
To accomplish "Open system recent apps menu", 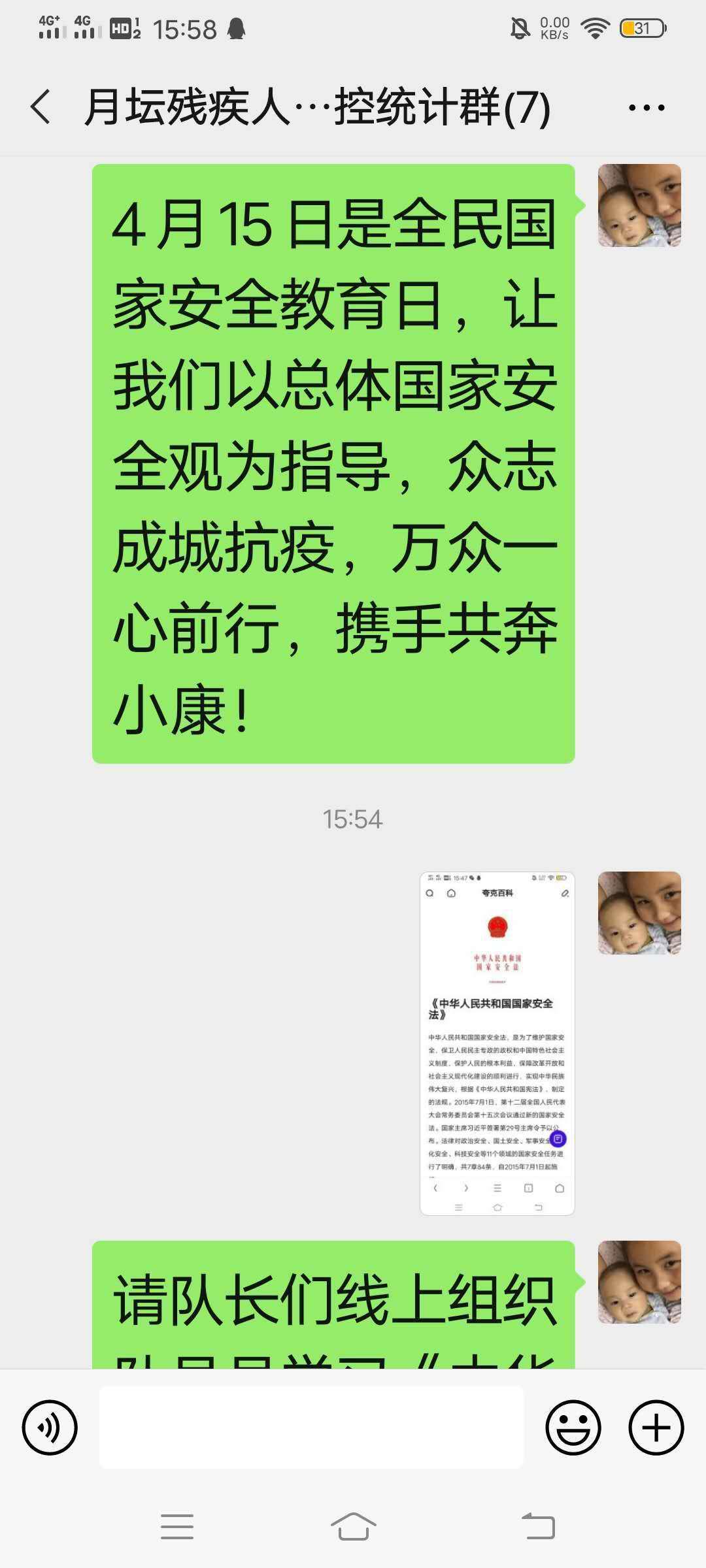I will [x=177, y=1527].
